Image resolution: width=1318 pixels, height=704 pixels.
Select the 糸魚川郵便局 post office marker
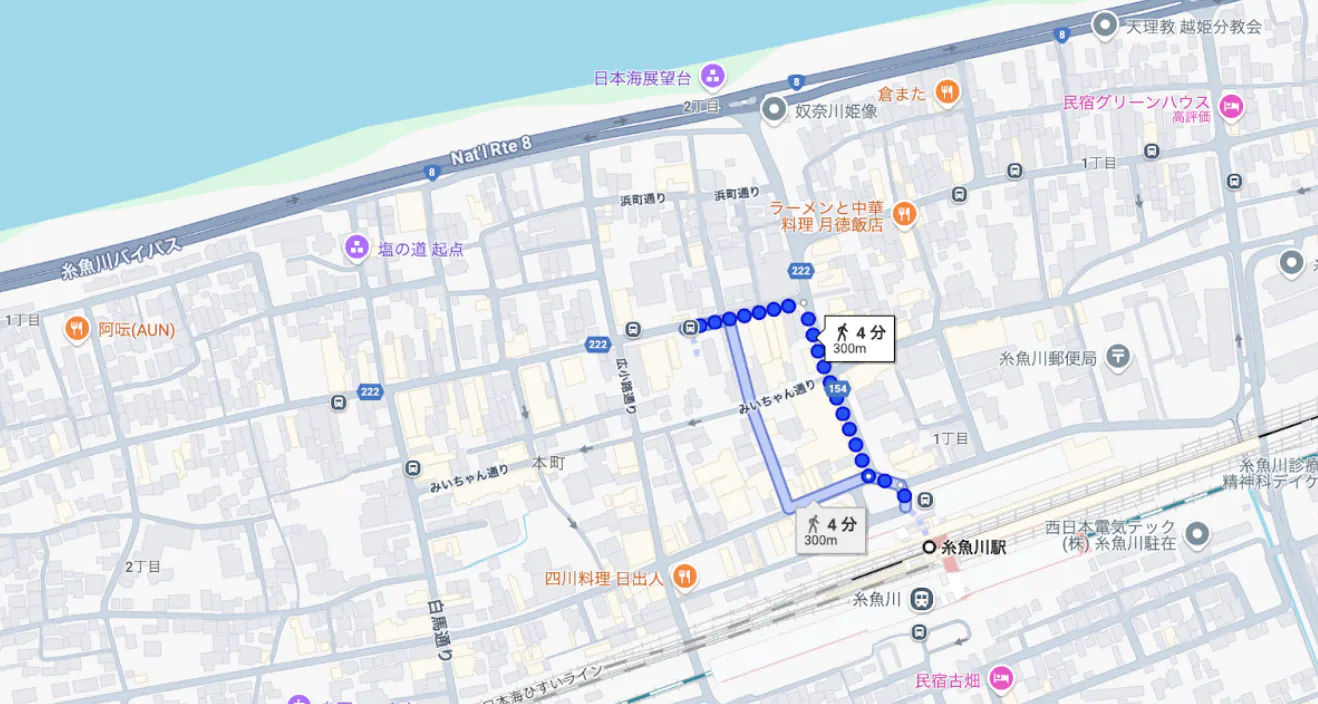point(1119,356)
